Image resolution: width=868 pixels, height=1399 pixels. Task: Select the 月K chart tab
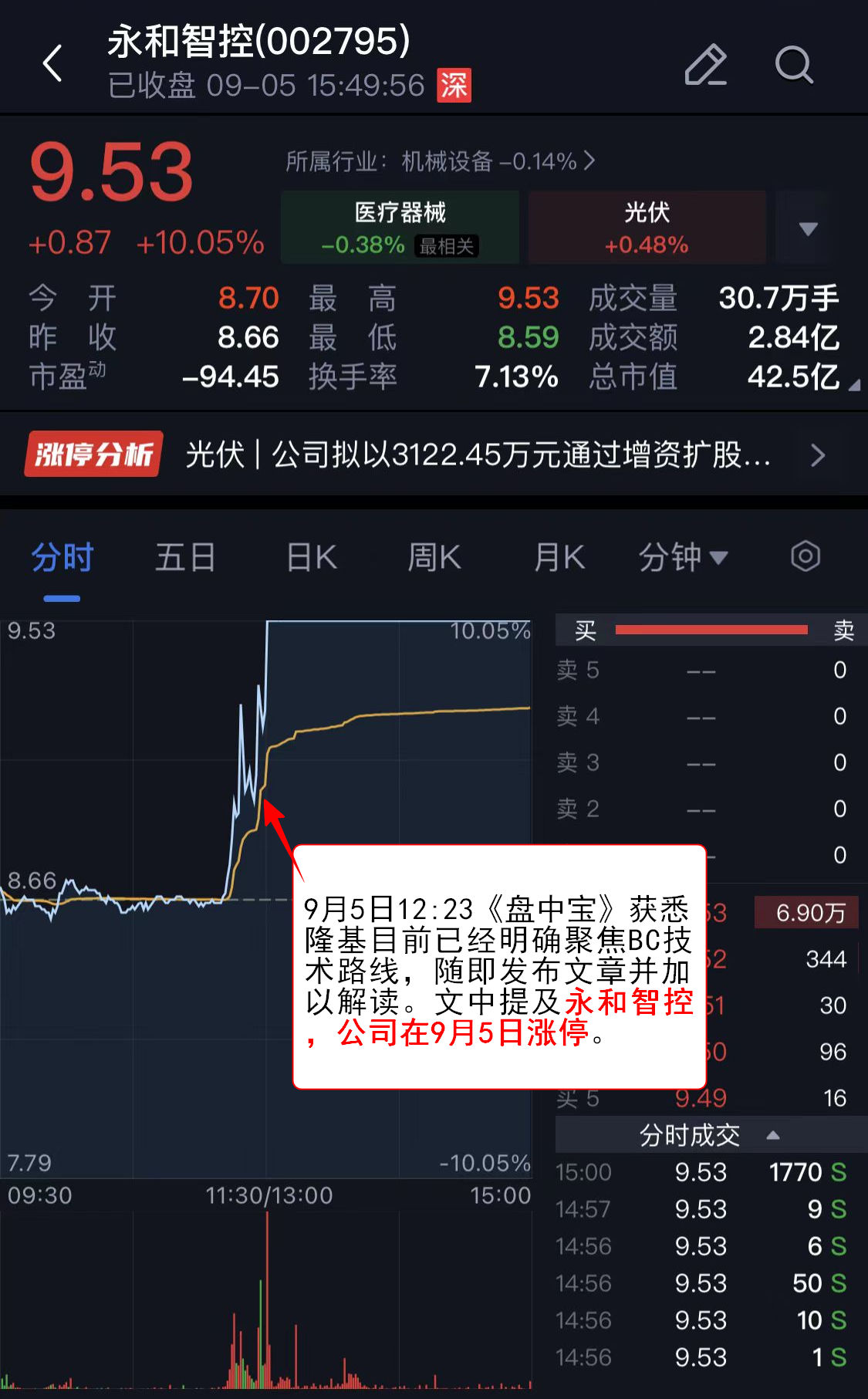(x=559, y=557)
